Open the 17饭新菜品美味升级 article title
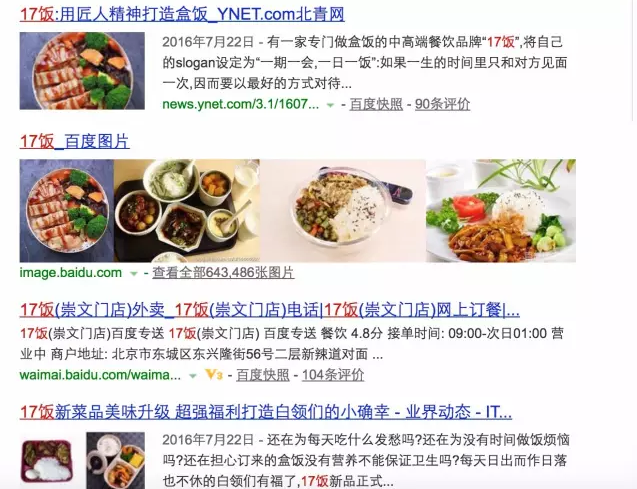Image resolution: width=637 pixels, height=489 pixels. [265, 411]
